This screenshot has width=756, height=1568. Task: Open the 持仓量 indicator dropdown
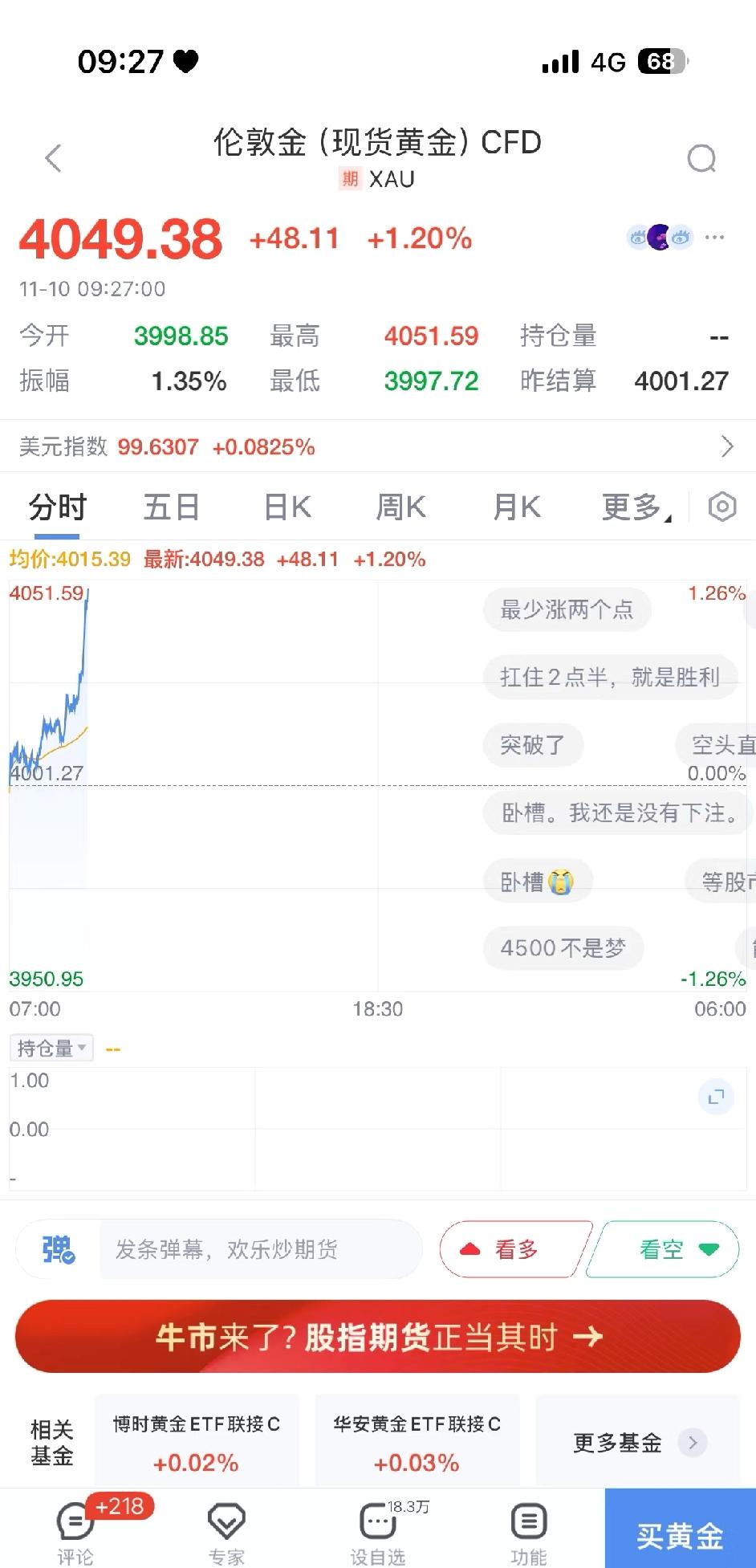[x=51, y=1047]
